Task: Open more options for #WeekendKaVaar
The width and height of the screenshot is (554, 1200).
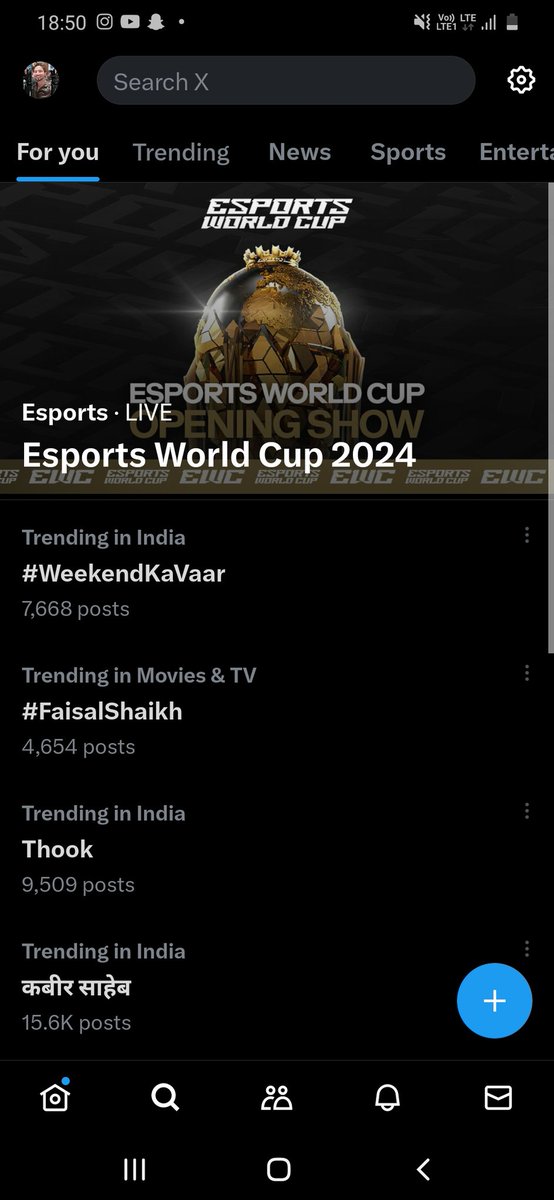Action: [x=527, y=536]
